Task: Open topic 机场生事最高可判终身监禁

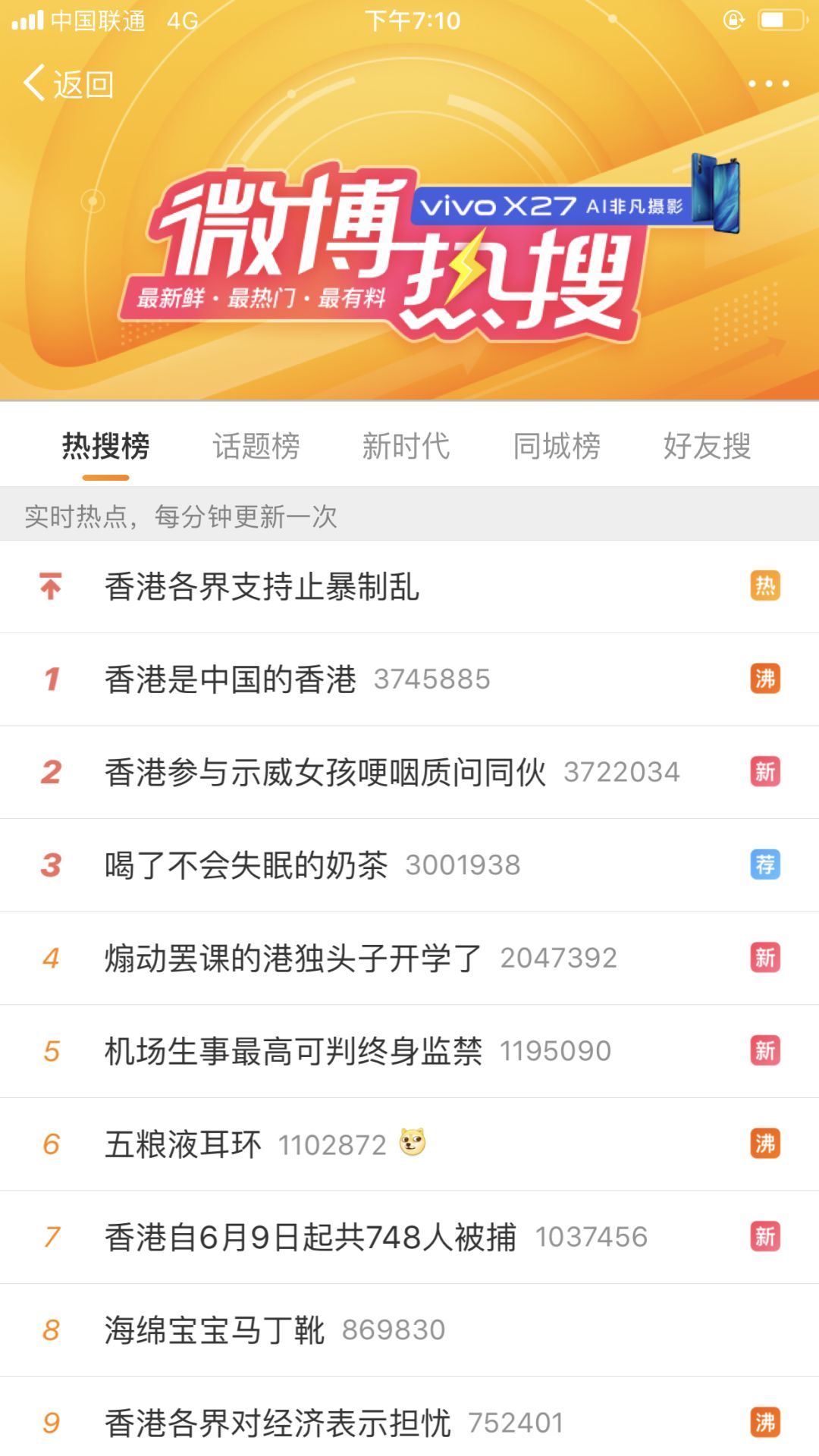Action: (x=293, y=1051)
